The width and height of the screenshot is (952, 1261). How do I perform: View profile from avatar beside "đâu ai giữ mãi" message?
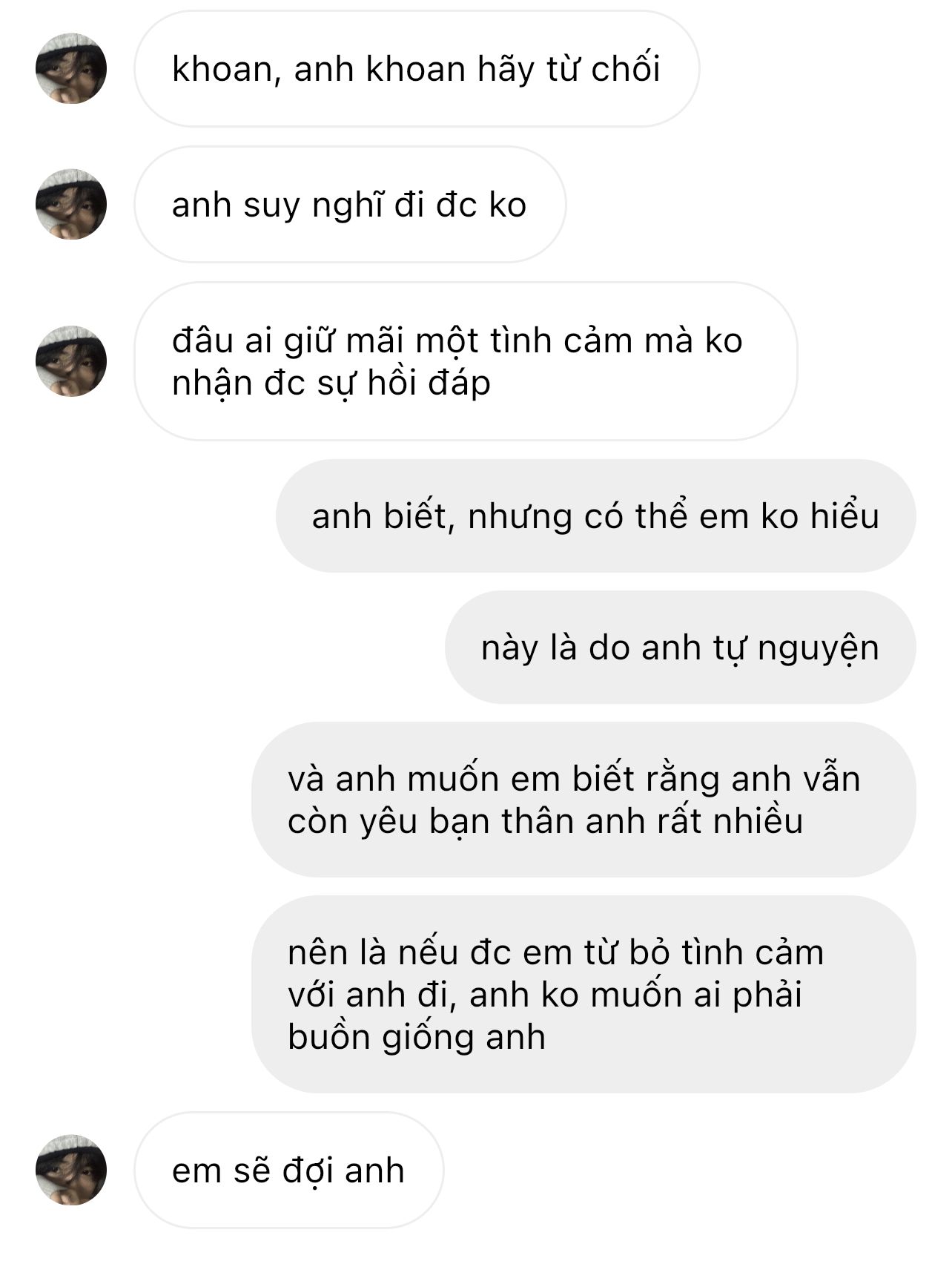pyautogui.click(x=71, y=361)
